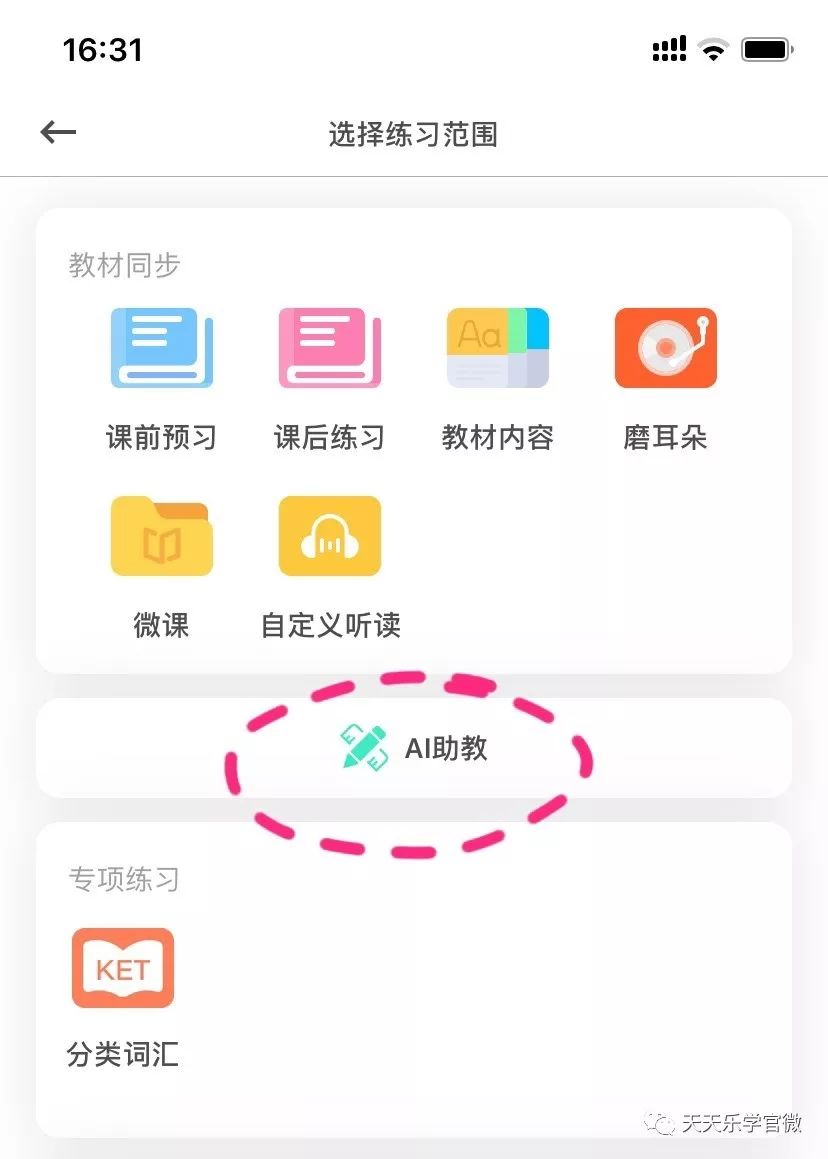Tap the 自定义听读 headphones icon
This screenshot has width=828, height=1159.
pyautogui.click(x=330, y=536)
